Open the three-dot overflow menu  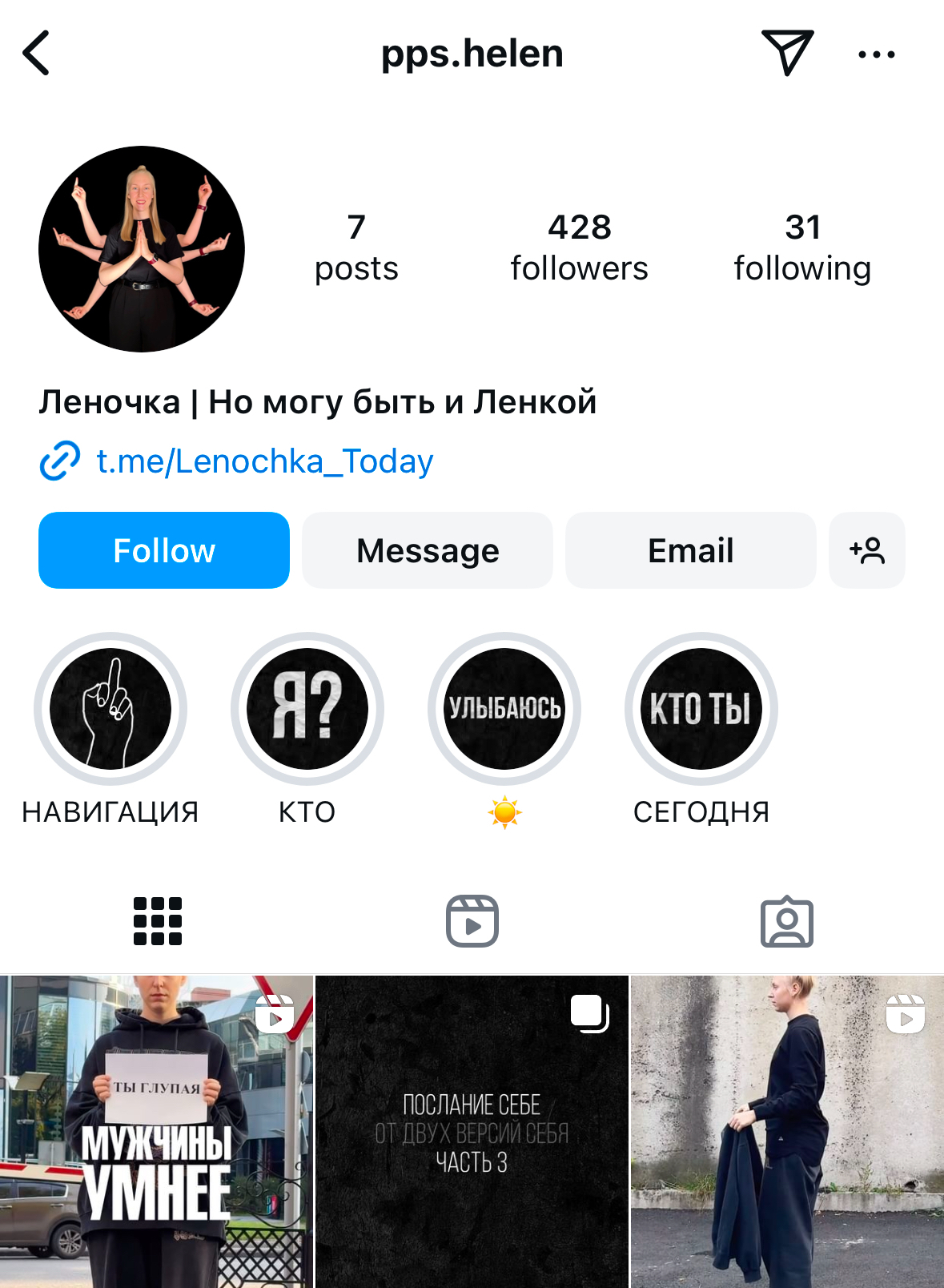click(x=876, y=54)
